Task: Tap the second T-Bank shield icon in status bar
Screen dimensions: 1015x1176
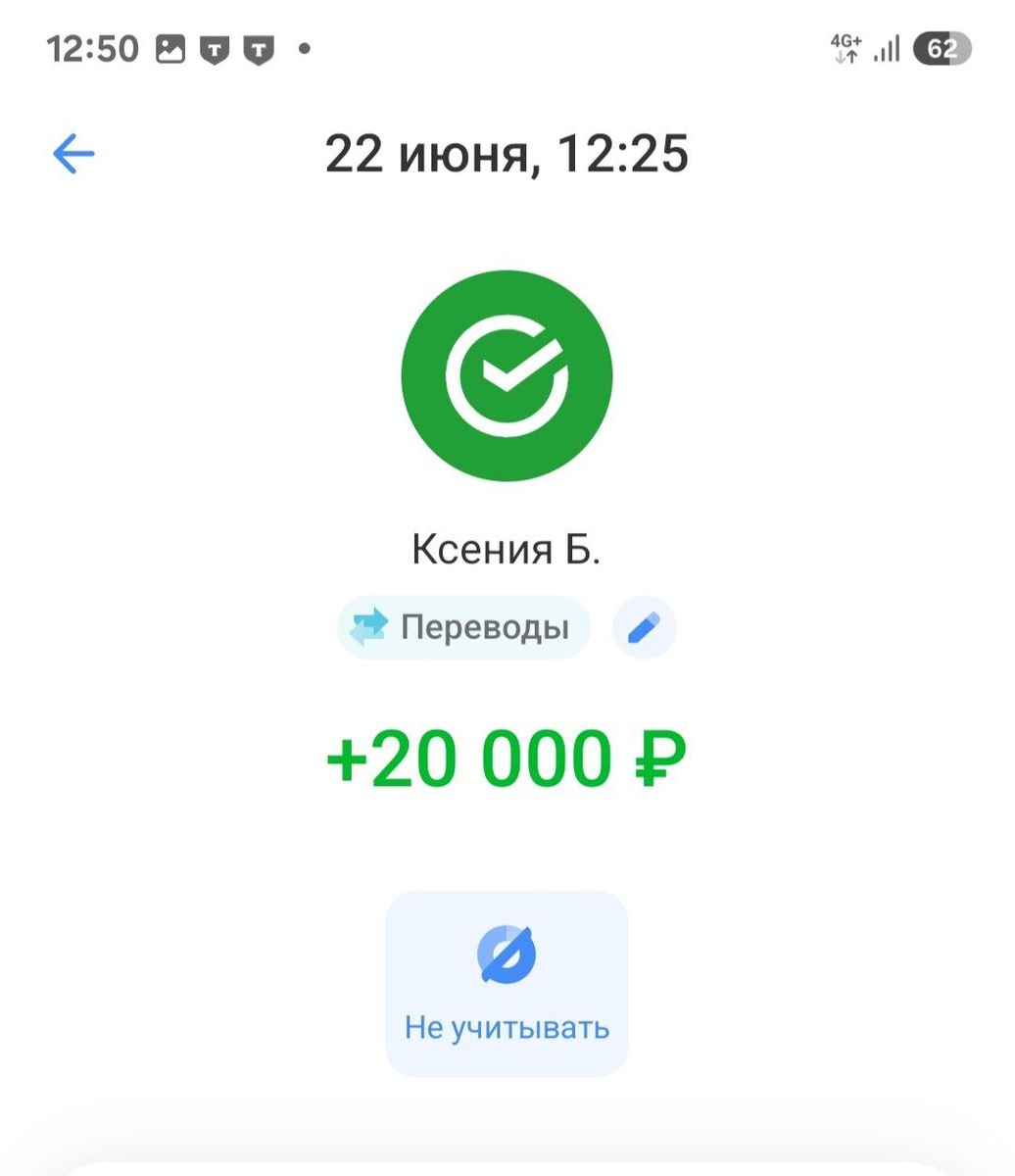Action: tap(260, 48)
